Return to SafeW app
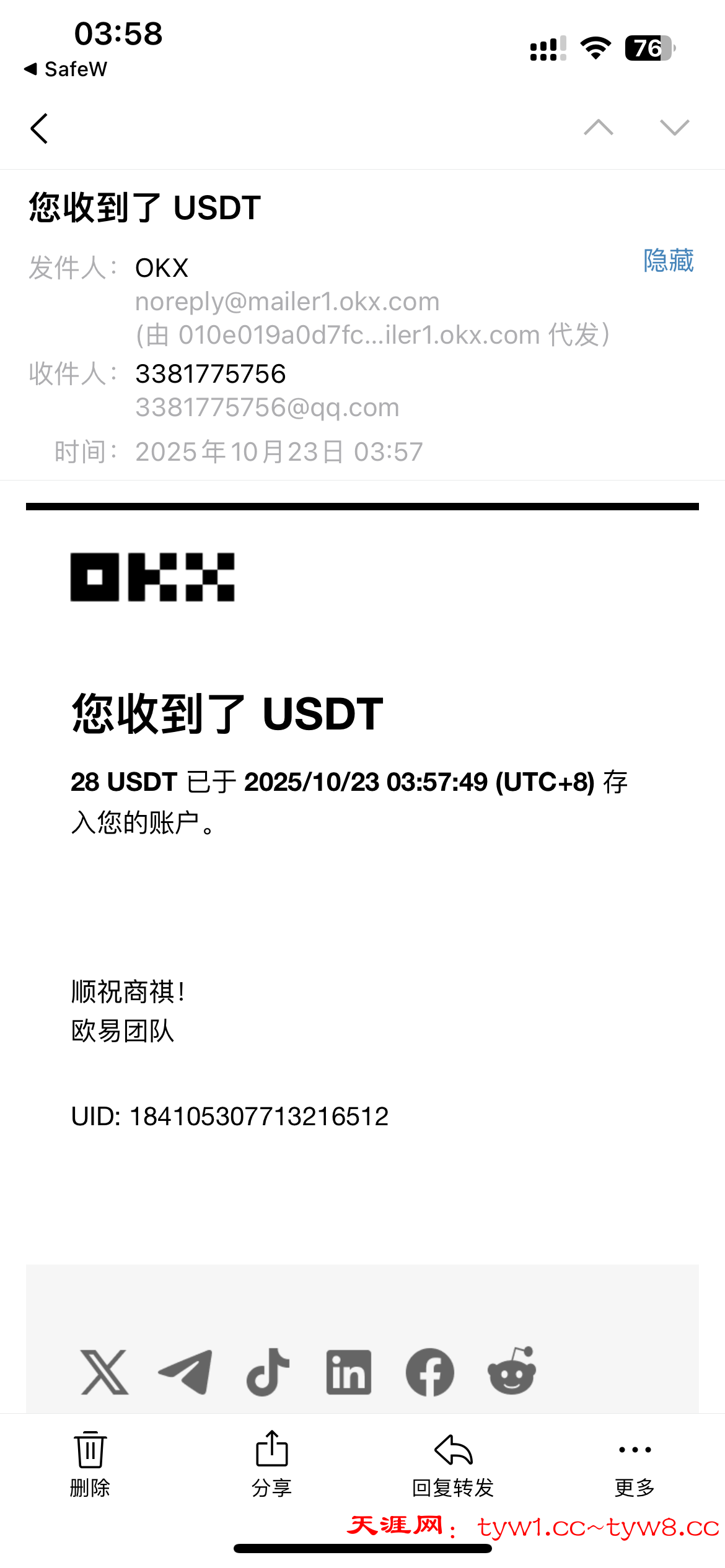Image resolution: width=725 pixels, height=1568 pixels. 66,69
